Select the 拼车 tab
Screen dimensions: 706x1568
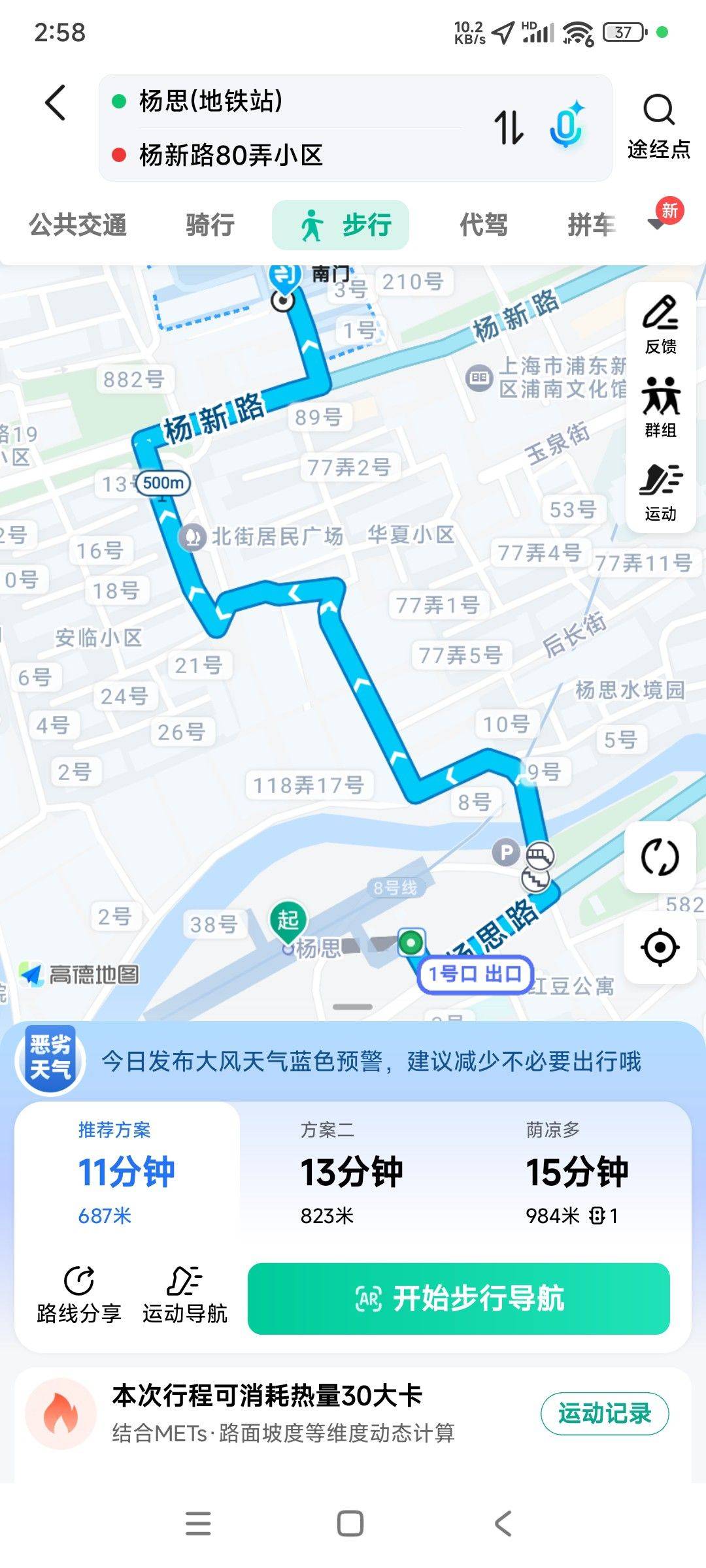(x=591, y=225)
